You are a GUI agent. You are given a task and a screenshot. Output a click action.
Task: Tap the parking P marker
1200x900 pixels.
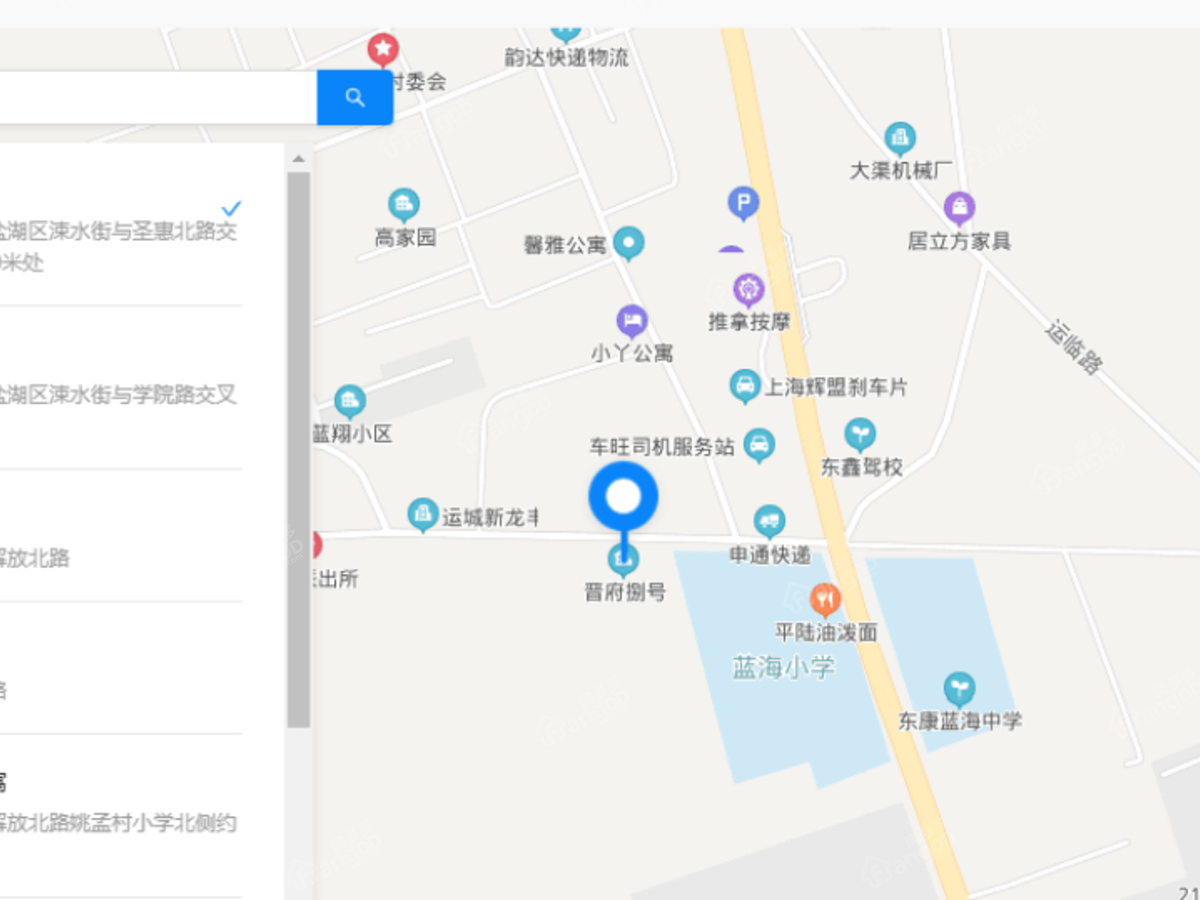coord(742,205)
